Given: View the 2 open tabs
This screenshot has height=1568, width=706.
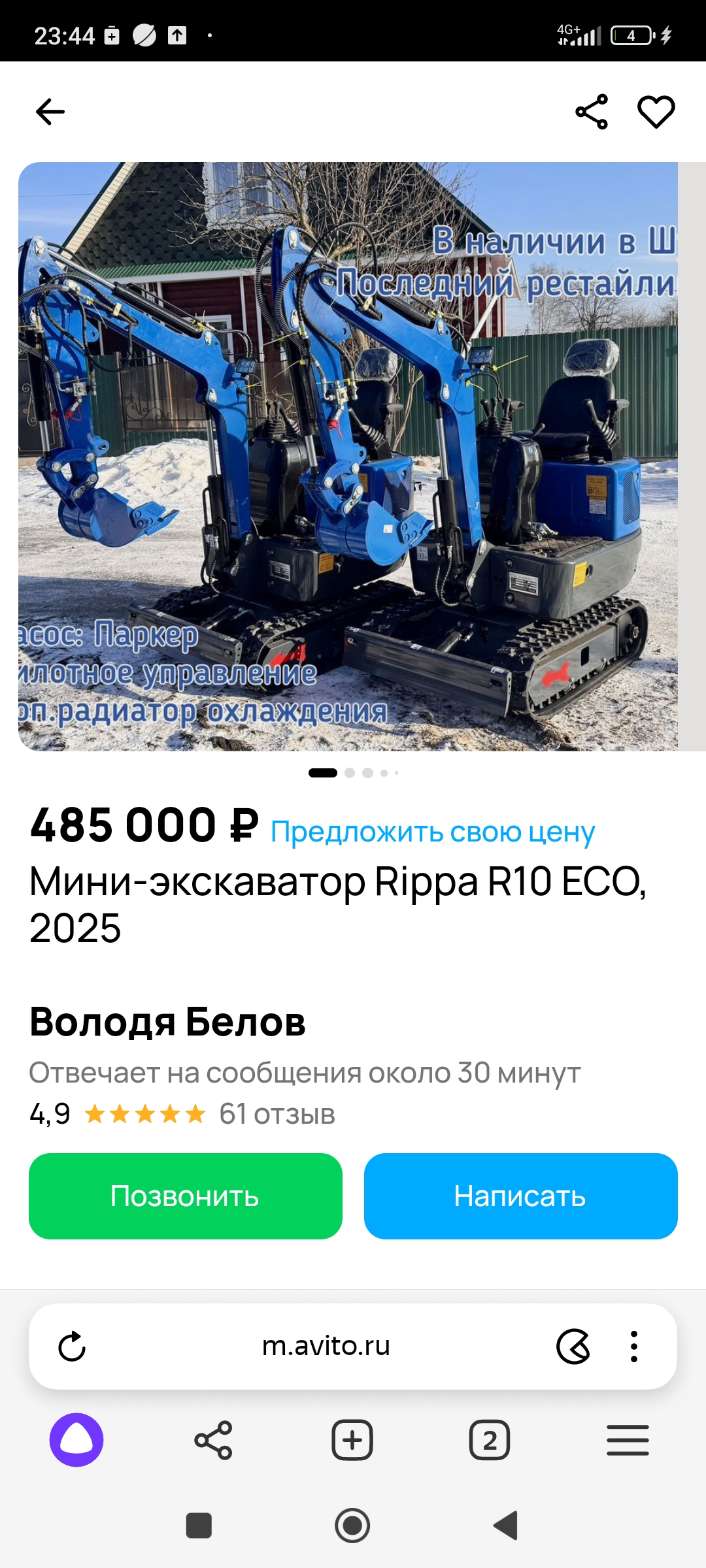Looking at the screenshot, I should [489, 1440].
